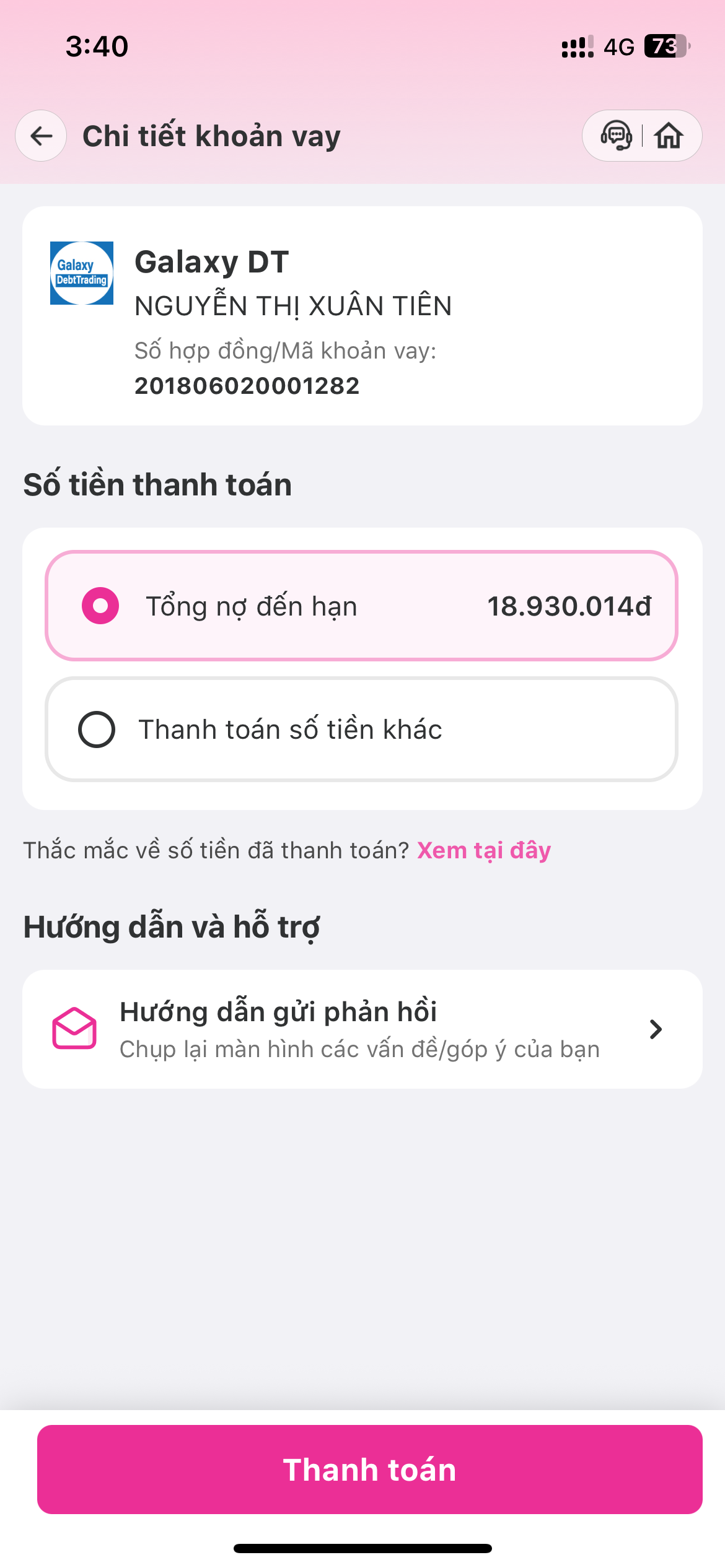The height and width of the screenshot is (1568, 725).
Task: Open customer support chat icon
Action: pyautogui.click(x=616, y=136)
